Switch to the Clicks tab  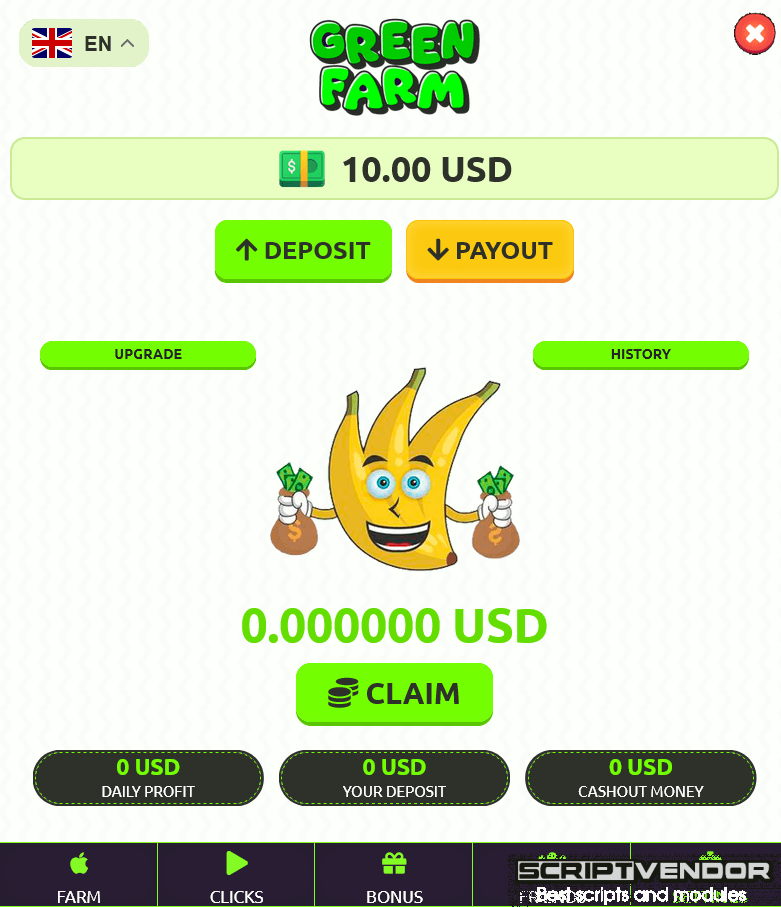[x=236, y=875]
